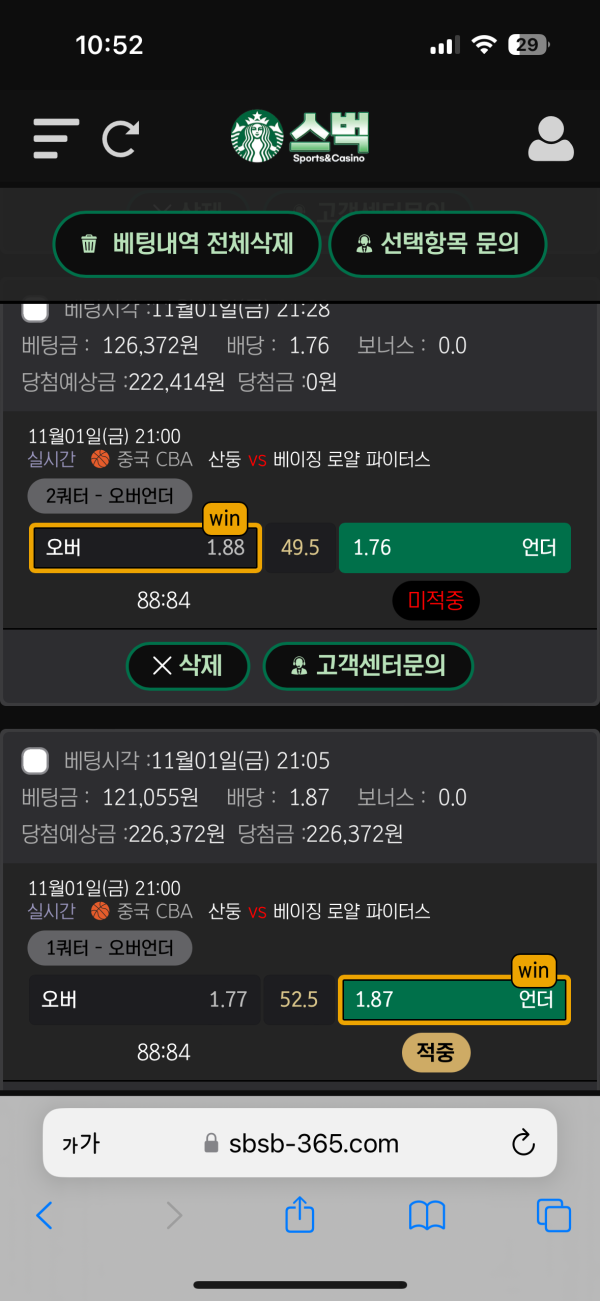This screenshot has height=1301, width=600.
Task: Show Safari open tabs
Action: coord(553,1215)
